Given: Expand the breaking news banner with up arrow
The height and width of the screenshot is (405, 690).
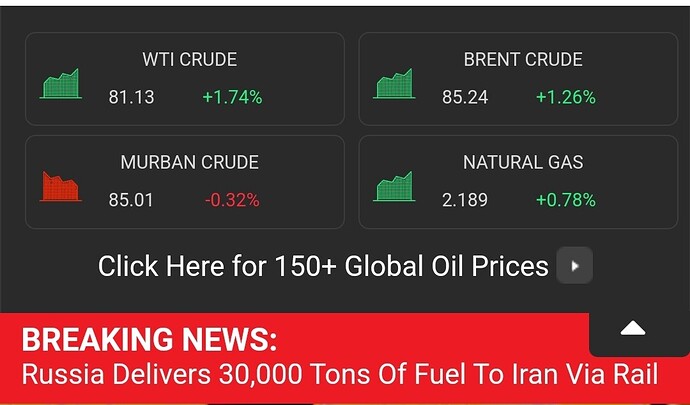Looking at the screenshot, I should (633, 329).
